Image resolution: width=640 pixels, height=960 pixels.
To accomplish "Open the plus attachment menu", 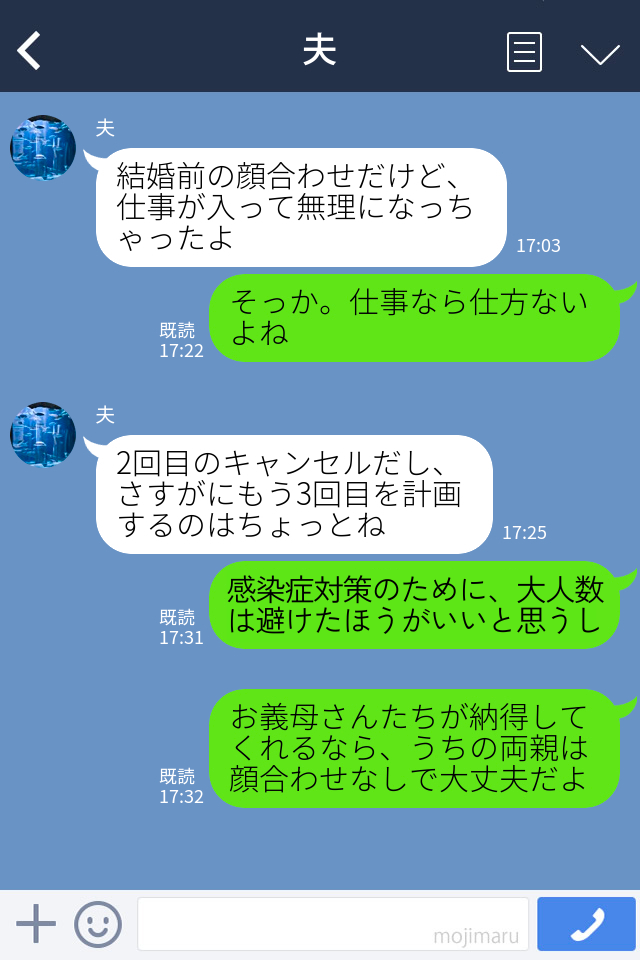I will tap(36, 924).
